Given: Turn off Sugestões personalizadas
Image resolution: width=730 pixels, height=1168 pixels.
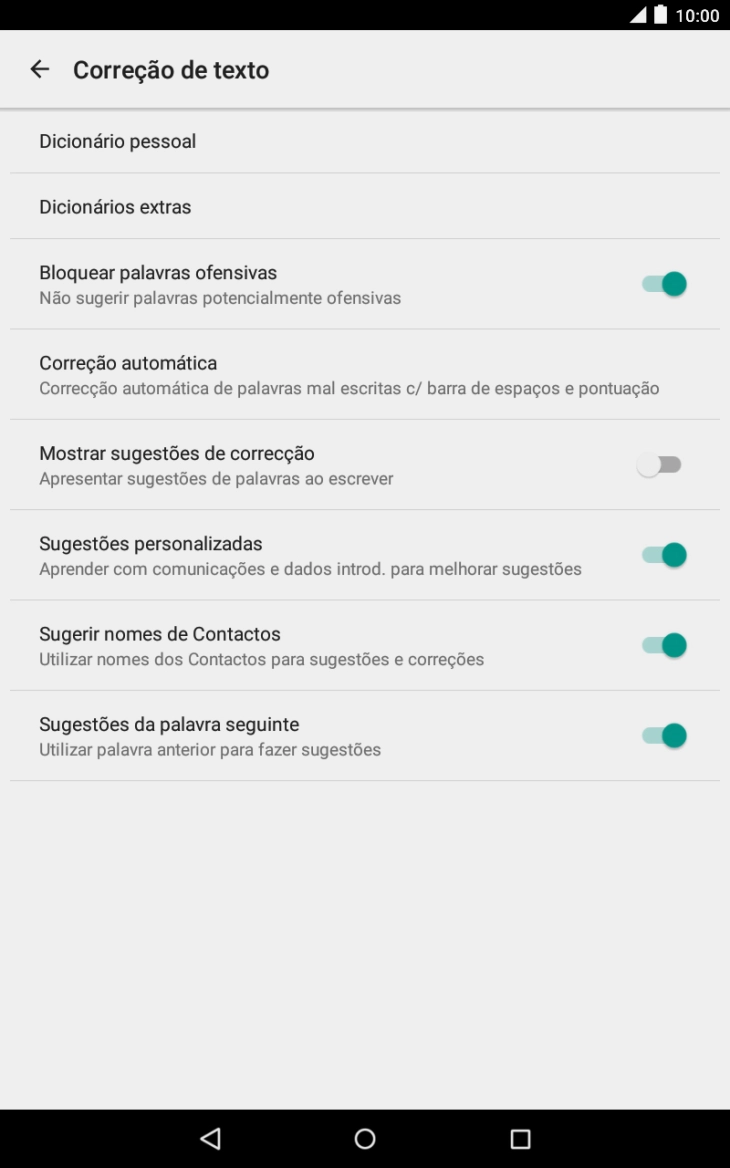Looking at the screenshot, I should click(x=661, y=555).
